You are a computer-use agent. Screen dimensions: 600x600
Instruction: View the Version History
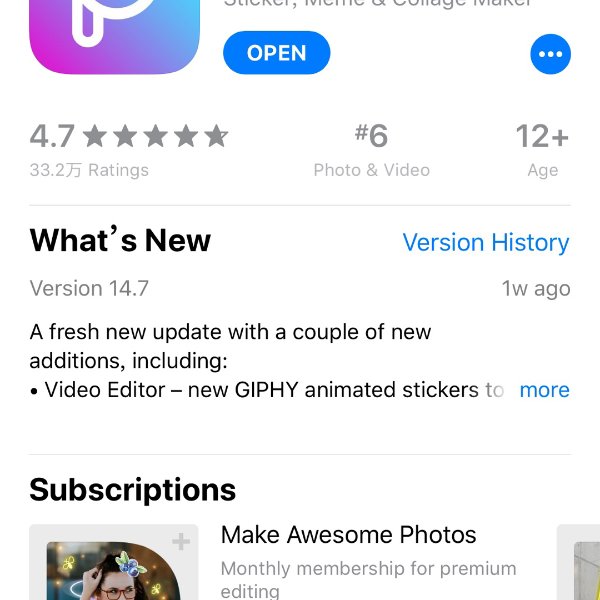(485, 243)
